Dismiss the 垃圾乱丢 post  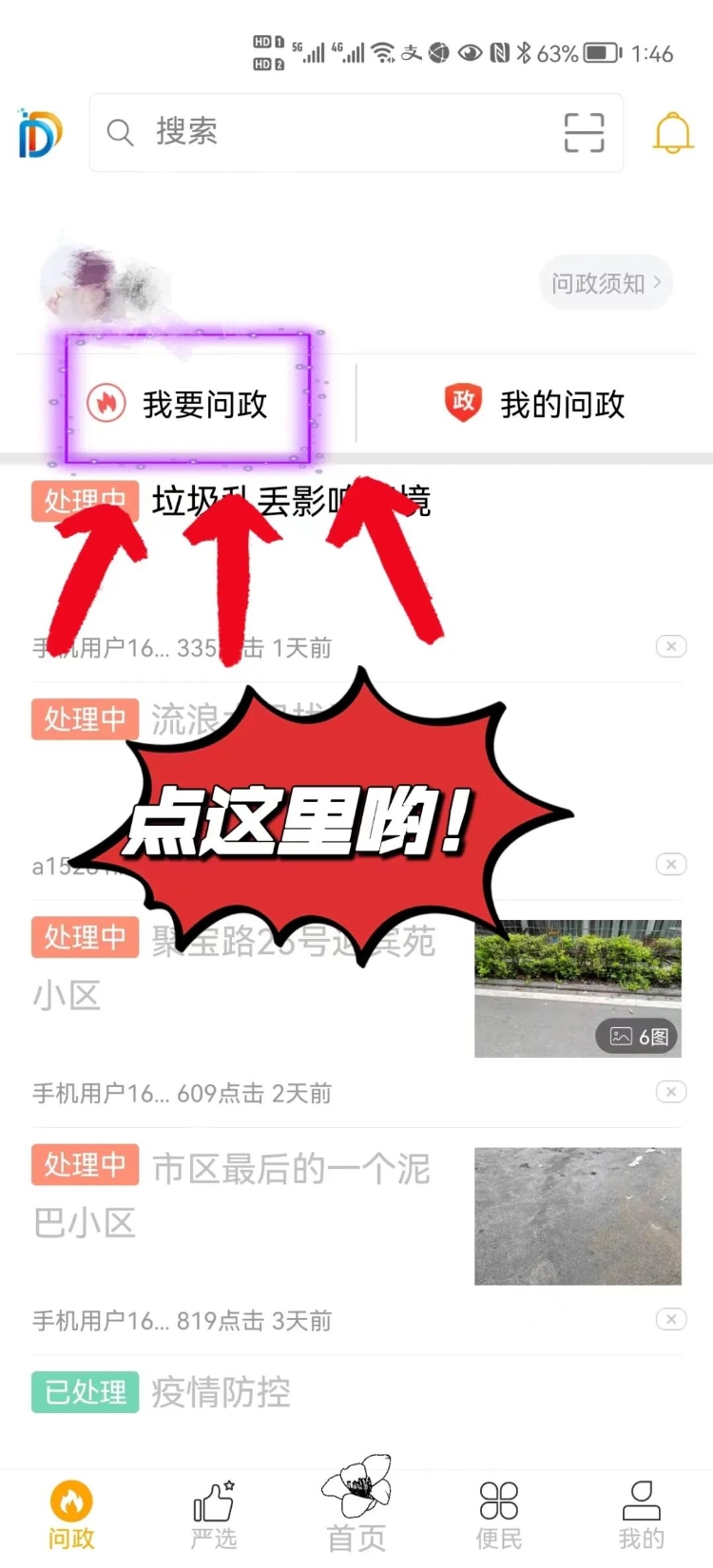(671, 646)
